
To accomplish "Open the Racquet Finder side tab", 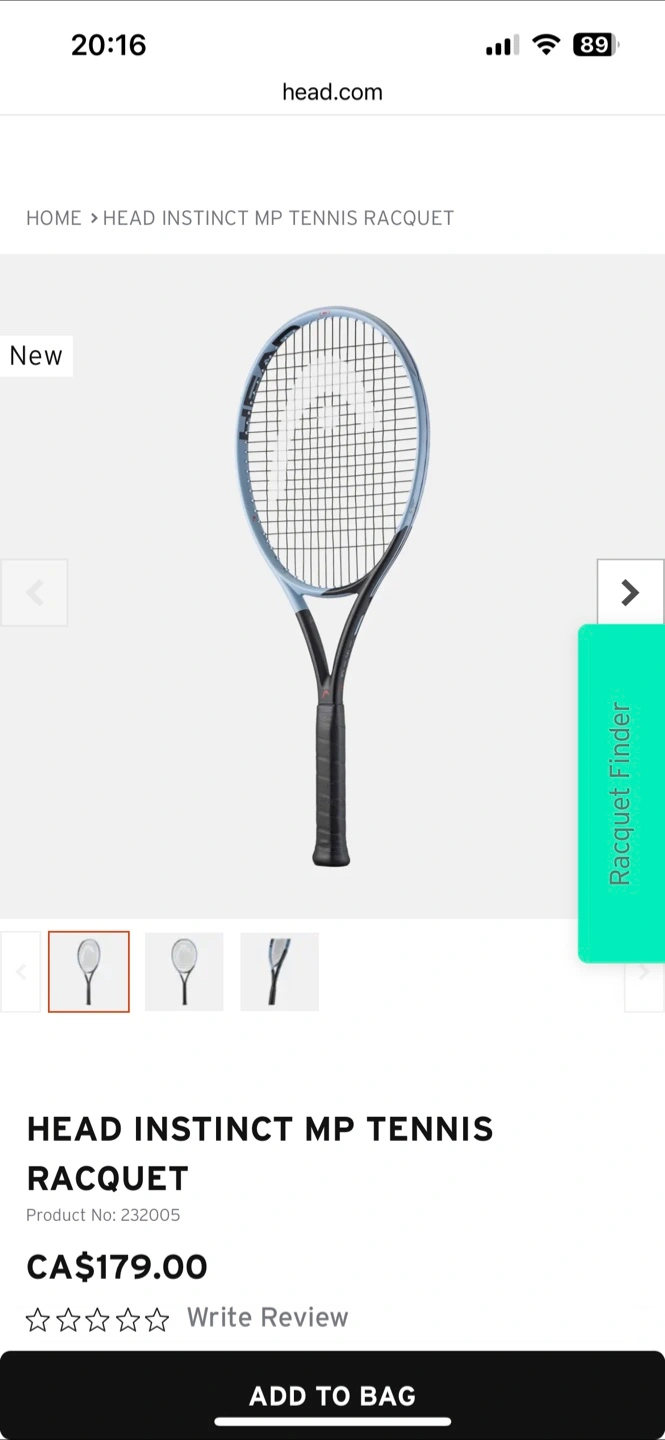I will [621, 794].
